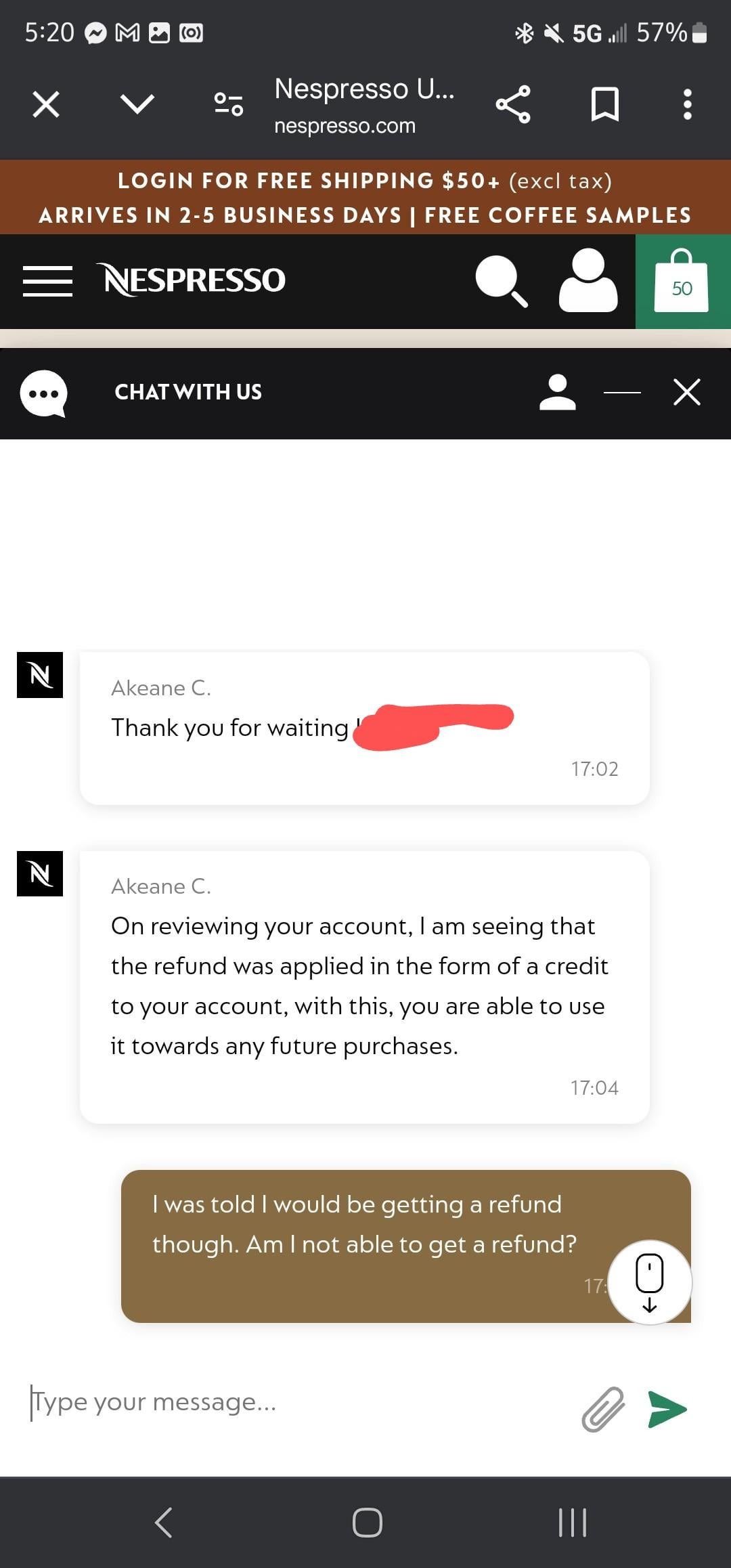Open the shopping bag with 50 items
The height and width of the screenshot is (1568, 731).
(682, 282)
